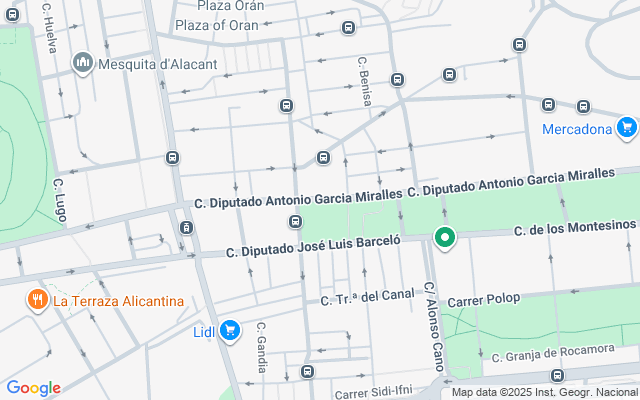
Task: Open La Terraza Alicantina restaurant marker
Action: pos(38,300)
